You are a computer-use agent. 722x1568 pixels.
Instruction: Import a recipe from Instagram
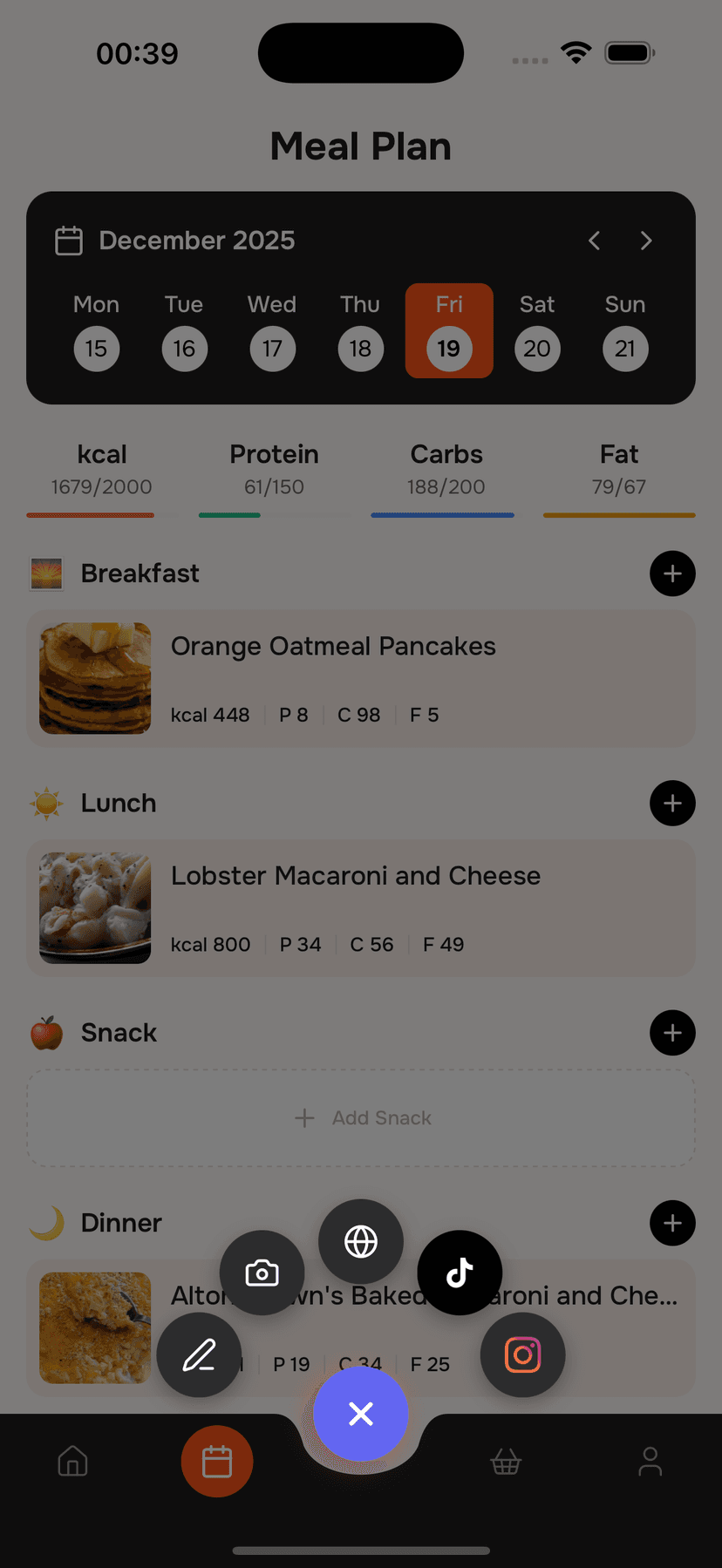(x=522, y=1354)
